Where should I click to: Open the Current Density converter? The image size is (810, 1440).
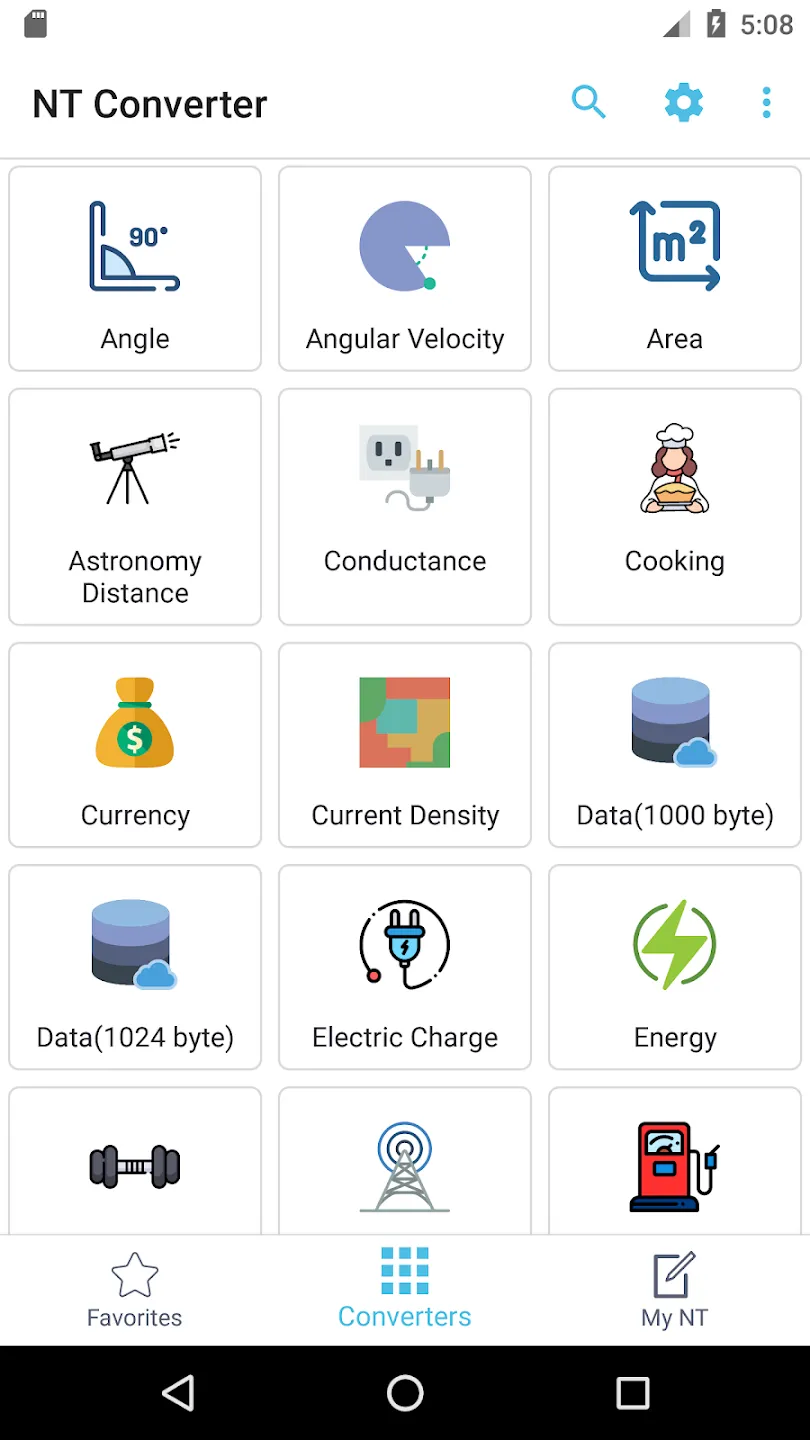pos(405,745)
